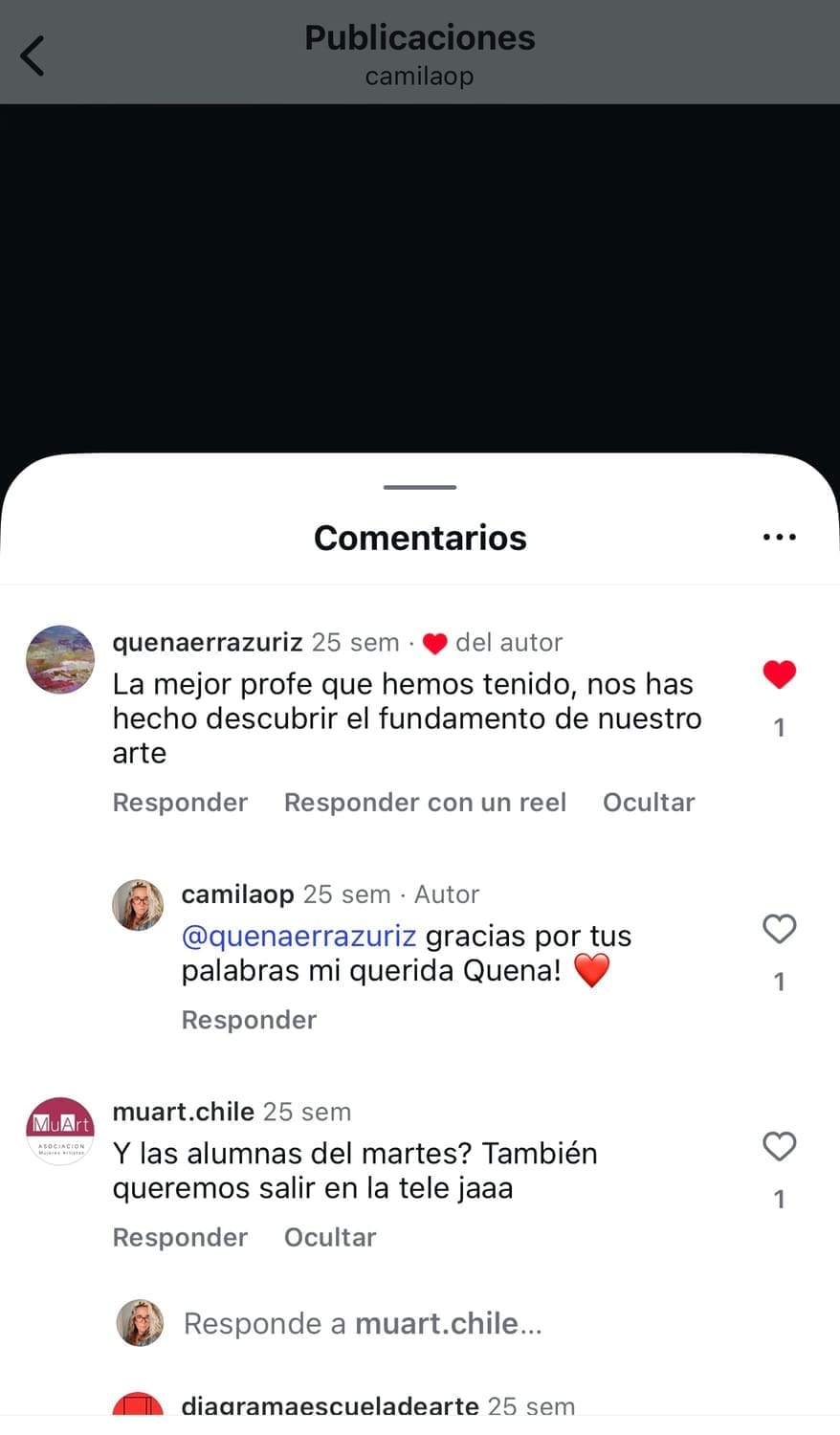840x1435 pixels.
Task: Unlike quenaerrazuriz's comment
Action: click(779, 674)
